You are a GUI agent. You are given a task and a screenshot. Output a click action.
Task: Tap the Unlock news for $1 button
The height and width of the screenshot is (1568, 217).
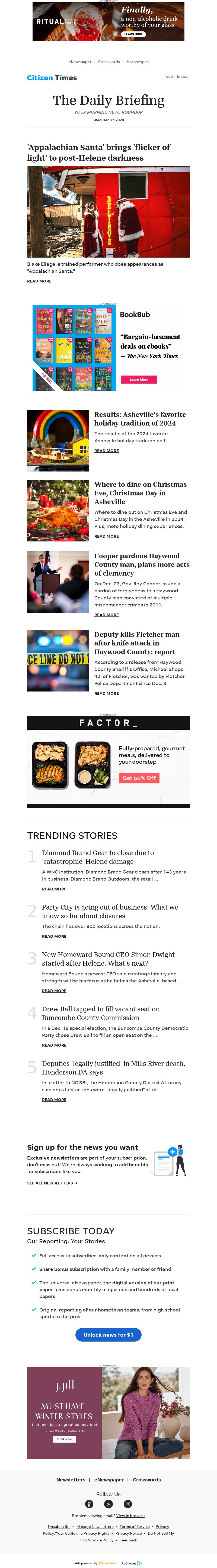click(108, 1335)
